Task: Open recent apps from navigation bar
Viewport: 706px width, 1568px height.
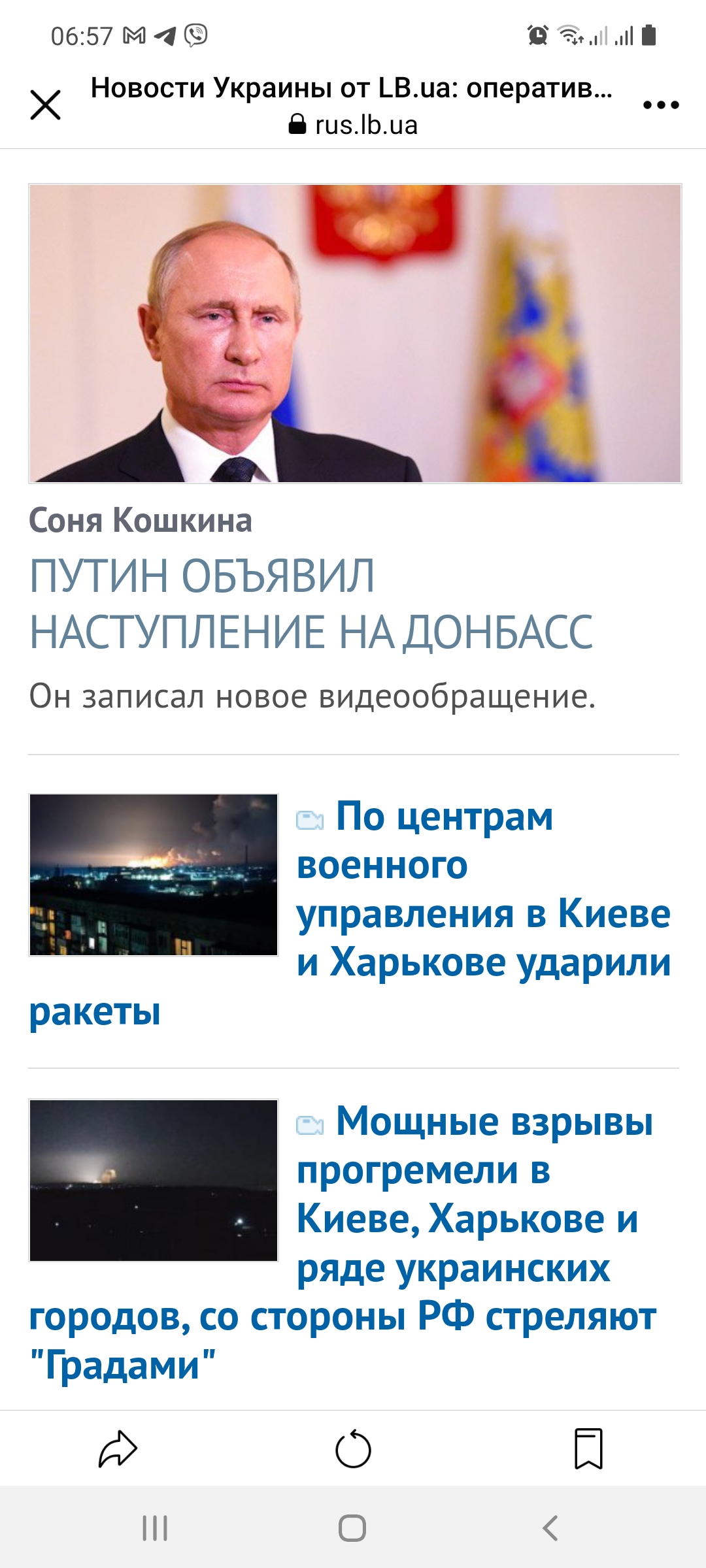Action: tap(155, 1528)
